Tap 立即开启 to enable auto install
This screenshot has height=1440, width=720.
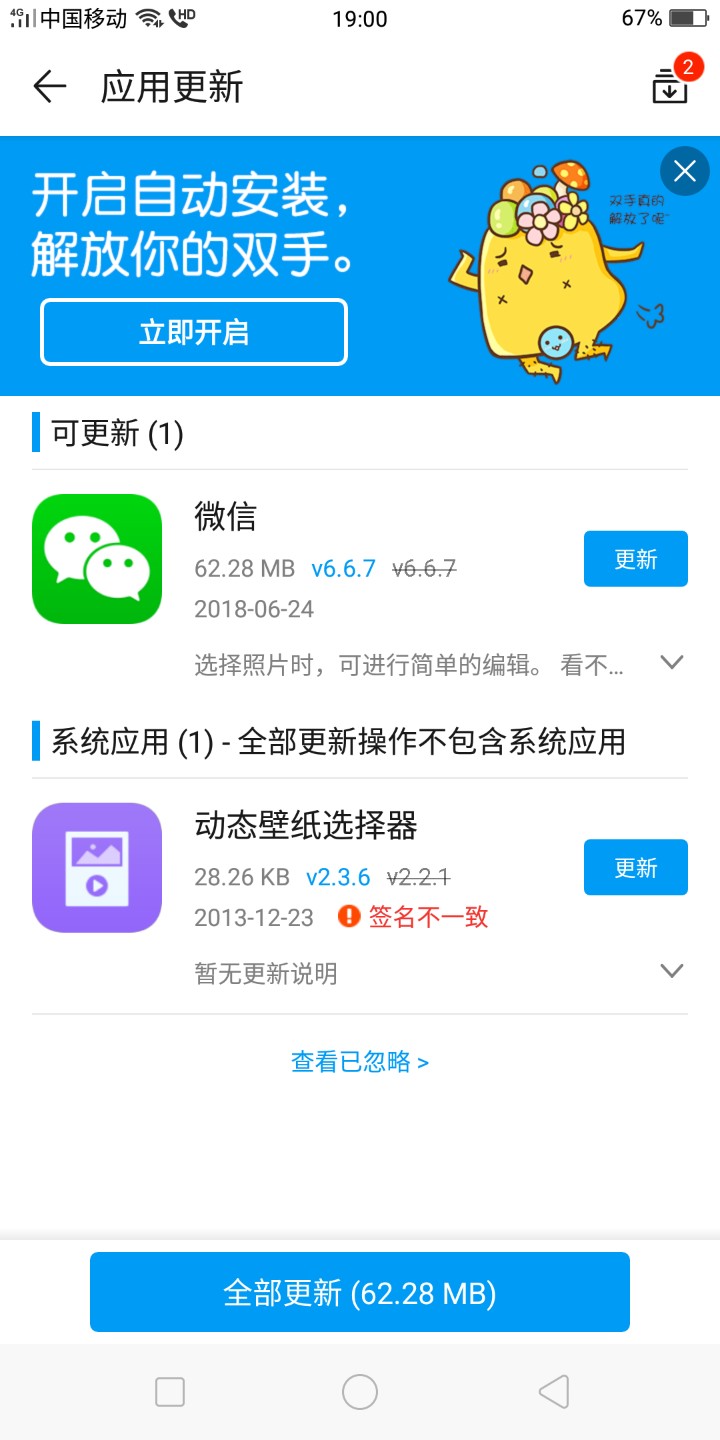coord(194,332)
